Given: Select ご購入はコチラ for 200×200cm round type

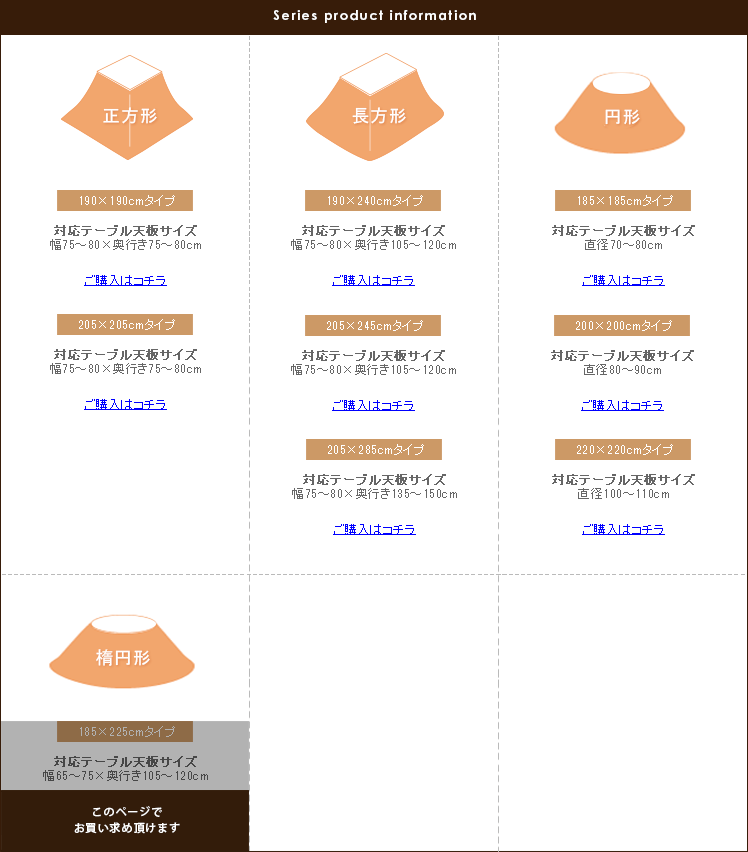Looking at the screenshot, I should point(622,406).
